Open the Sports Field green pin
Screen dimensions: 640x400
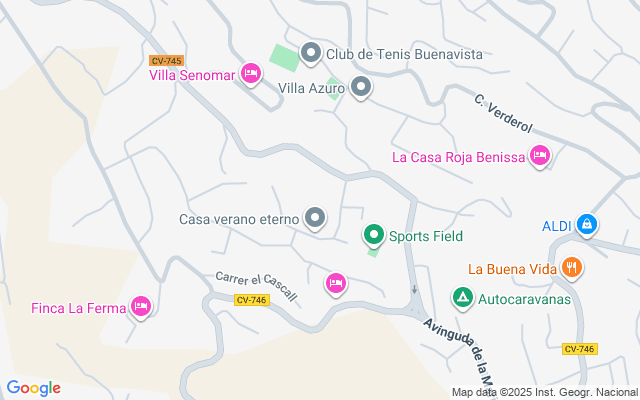(x=374, y=236)
